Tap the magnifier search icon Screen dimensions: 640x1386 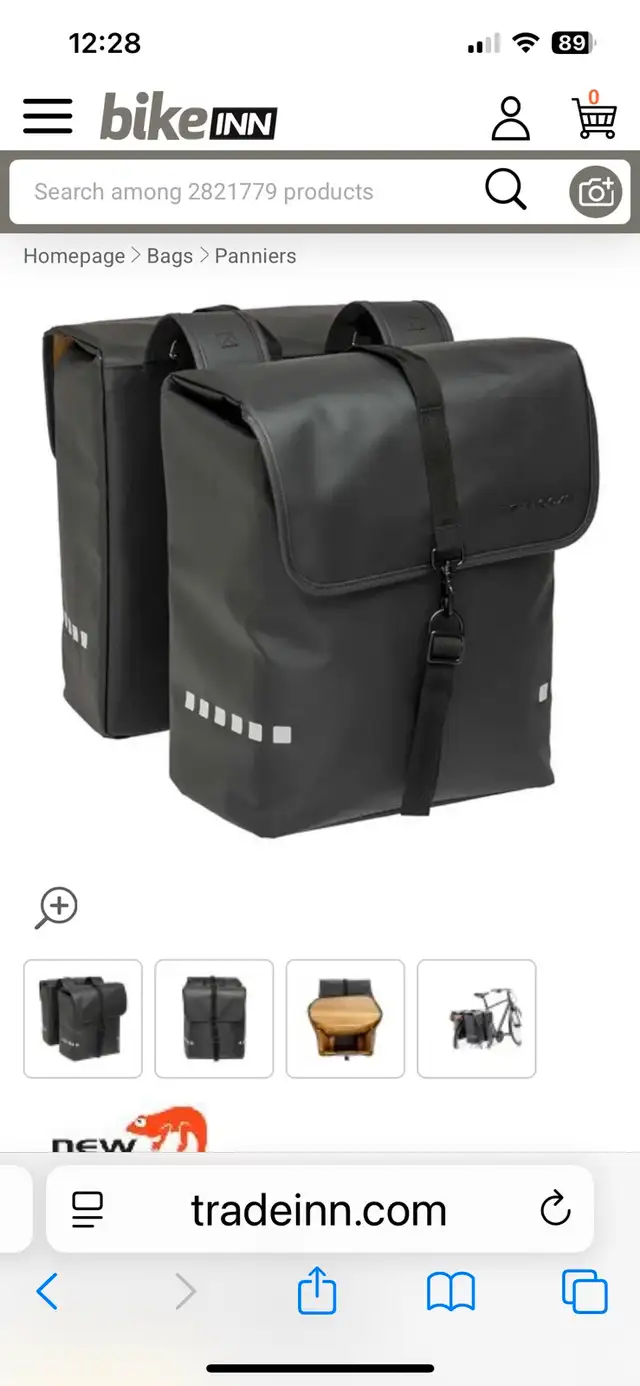pos(506,189)
